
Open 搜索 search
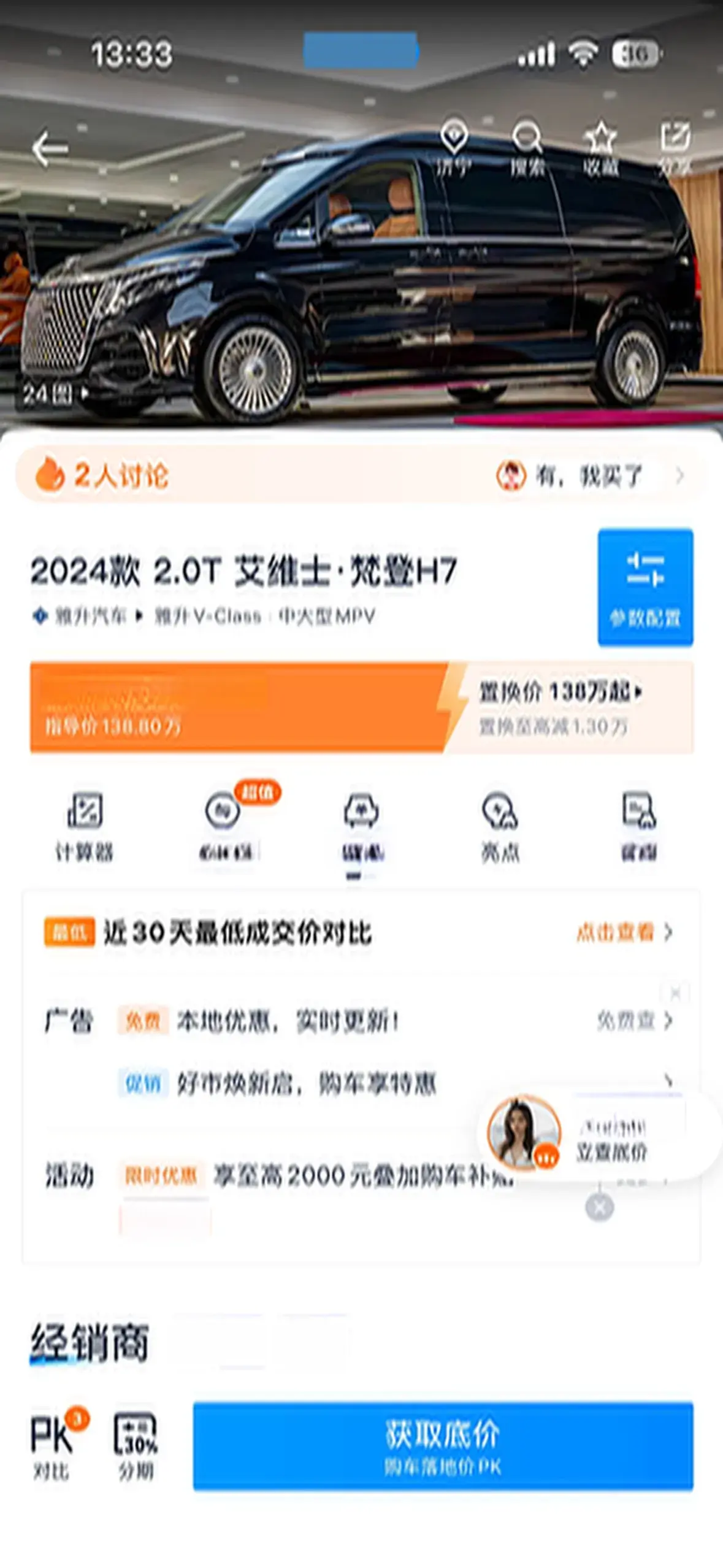[527, 148]
